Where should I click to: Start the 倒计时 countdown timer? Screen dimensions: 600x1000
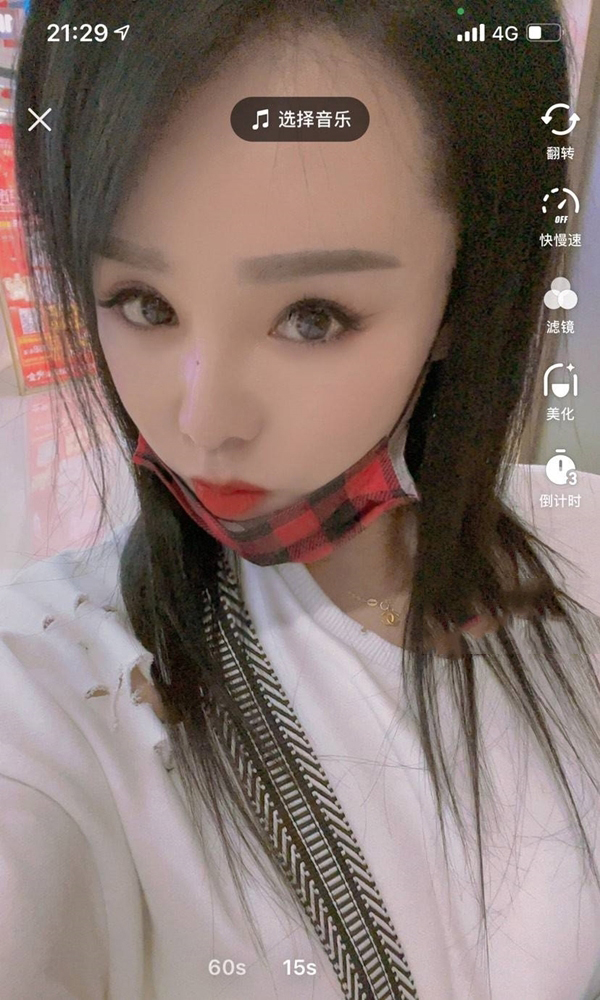click(560, 477)
